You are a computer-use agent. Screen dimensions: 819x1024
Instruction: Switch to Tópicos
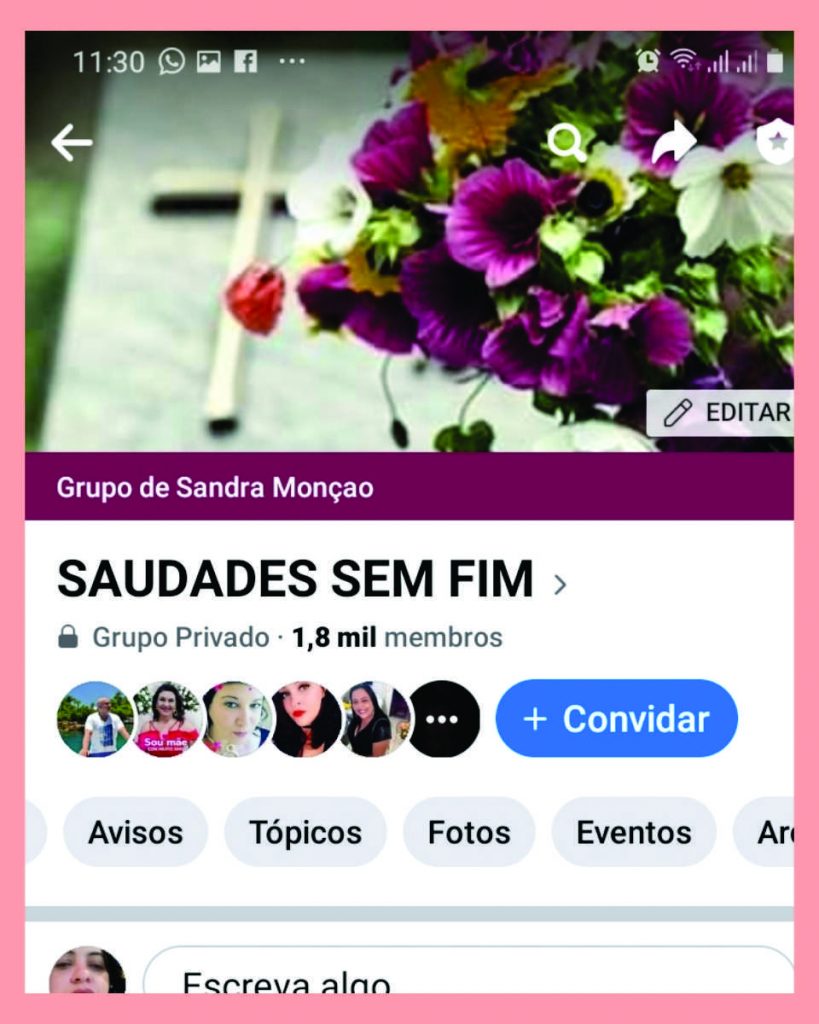(x=305, y=832)
